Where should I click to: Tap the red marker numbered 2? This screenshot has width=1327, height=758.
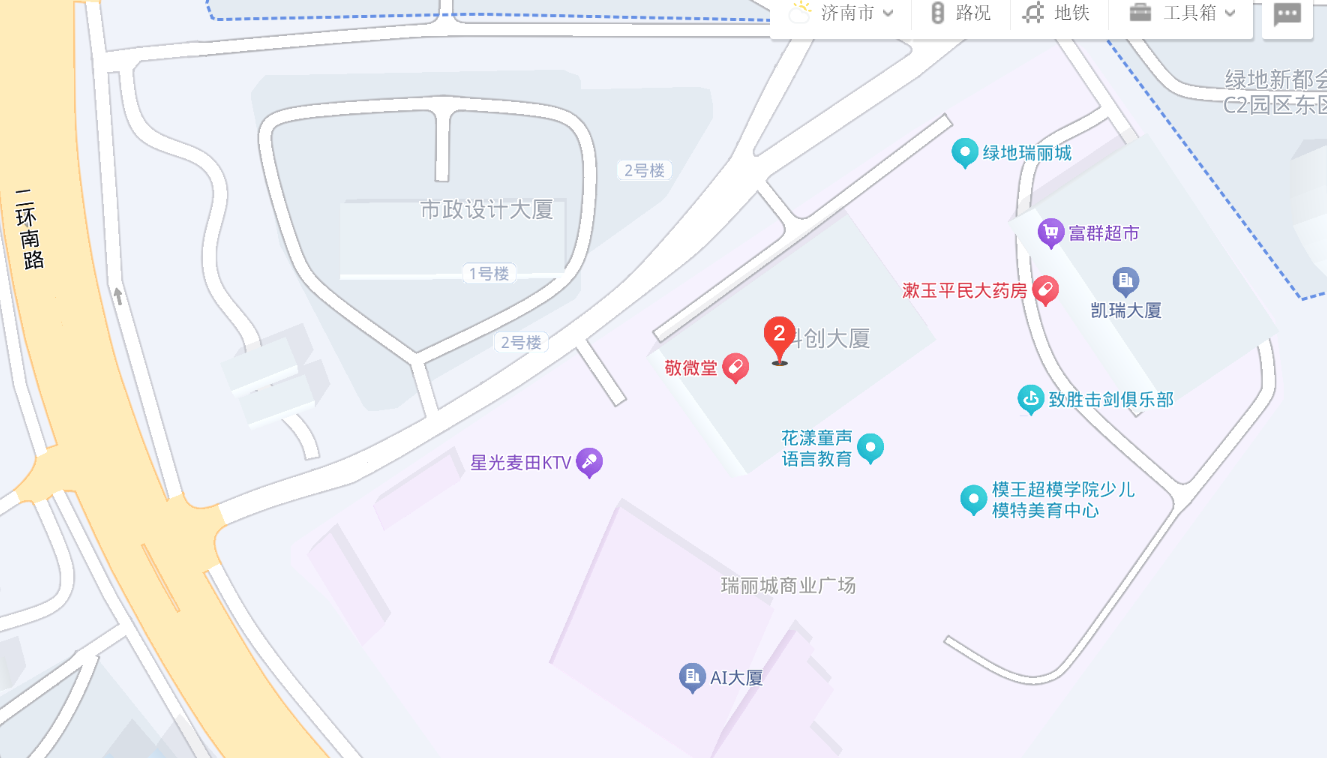click(x=779, y=336)
